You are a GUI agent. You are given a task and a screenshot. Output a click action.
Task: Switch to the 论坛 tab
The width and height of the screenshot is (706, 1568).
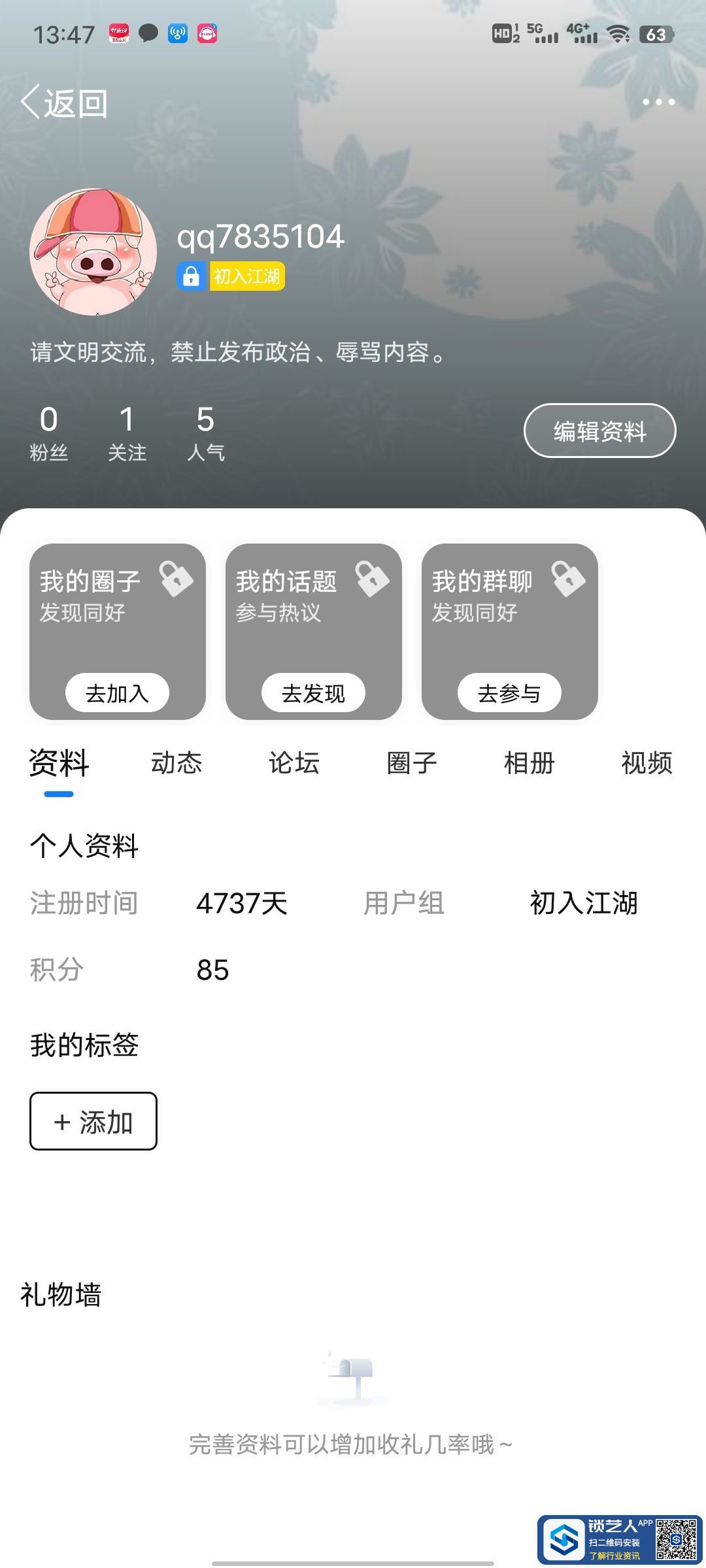(294, 763)
